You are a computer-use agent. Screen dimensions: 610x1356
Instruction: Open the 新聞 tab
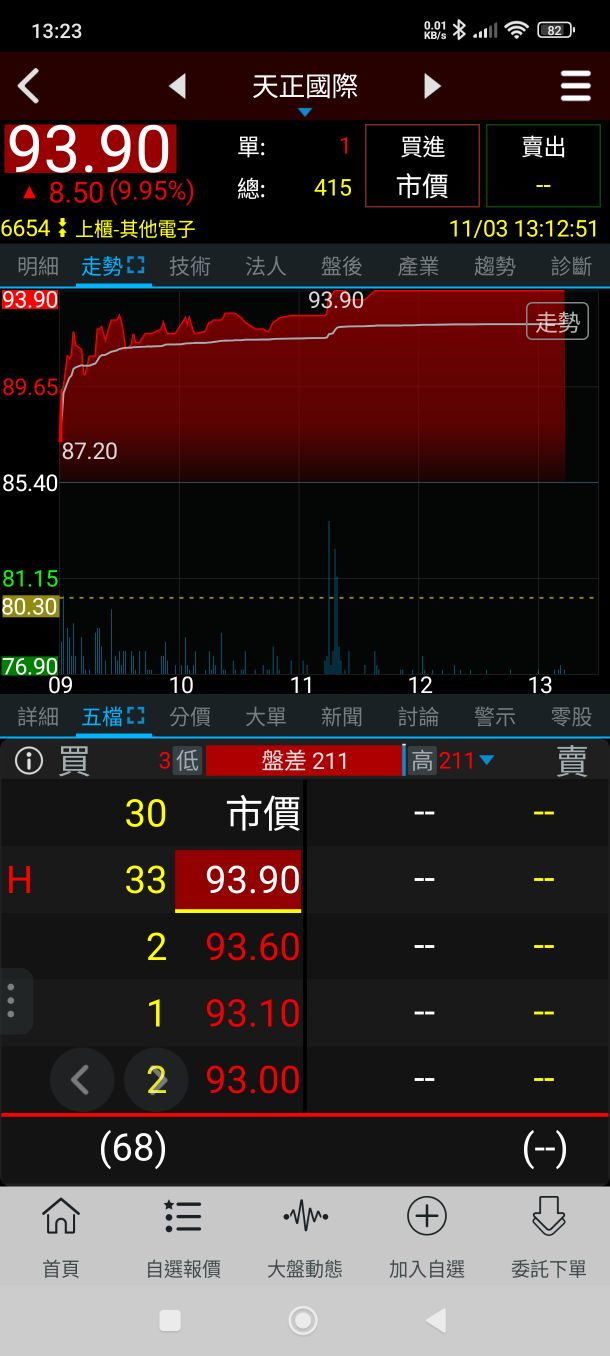click(x=342, y=717)
